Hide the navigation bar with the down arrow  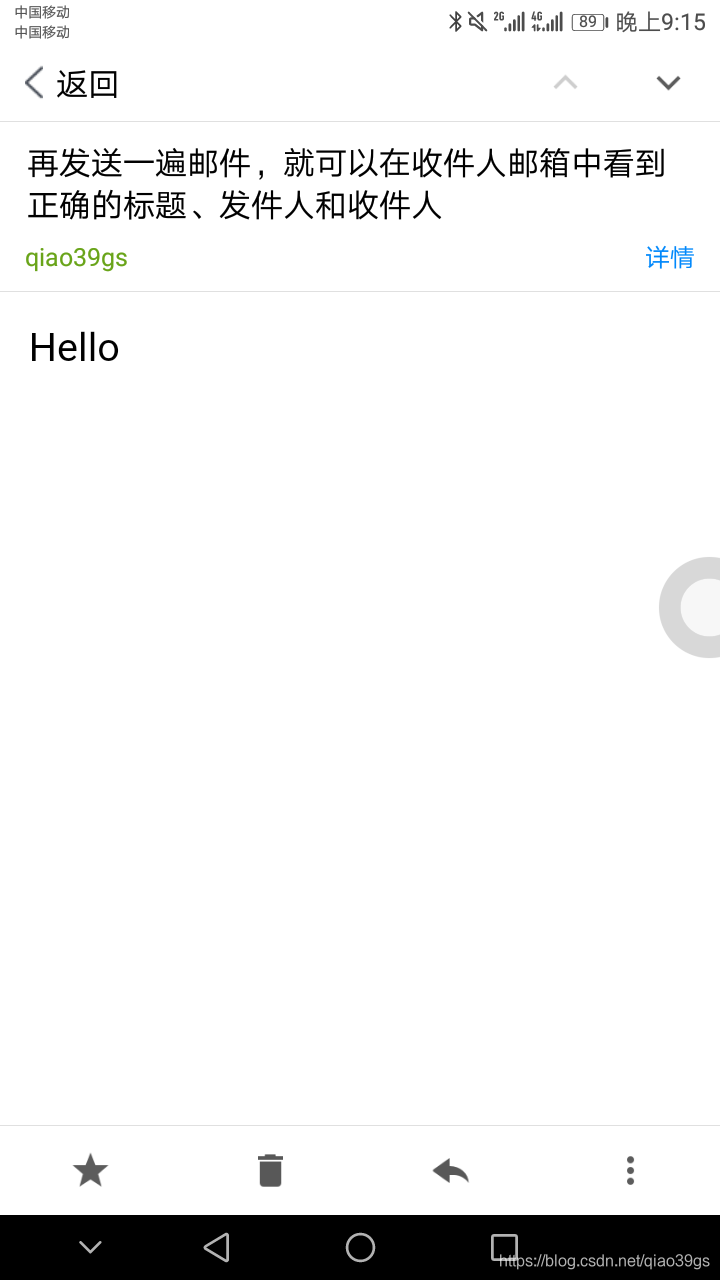90,1247
